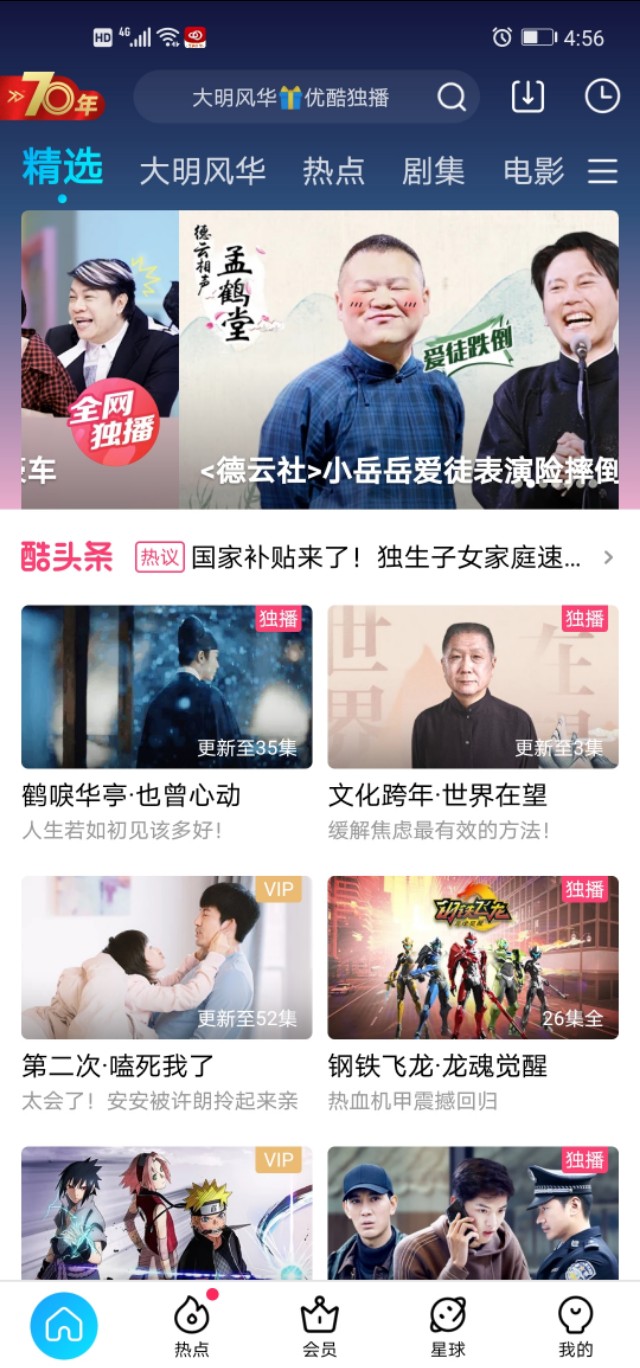Open the 星球 tab

pyautogui.click(x=448, y=1325)
